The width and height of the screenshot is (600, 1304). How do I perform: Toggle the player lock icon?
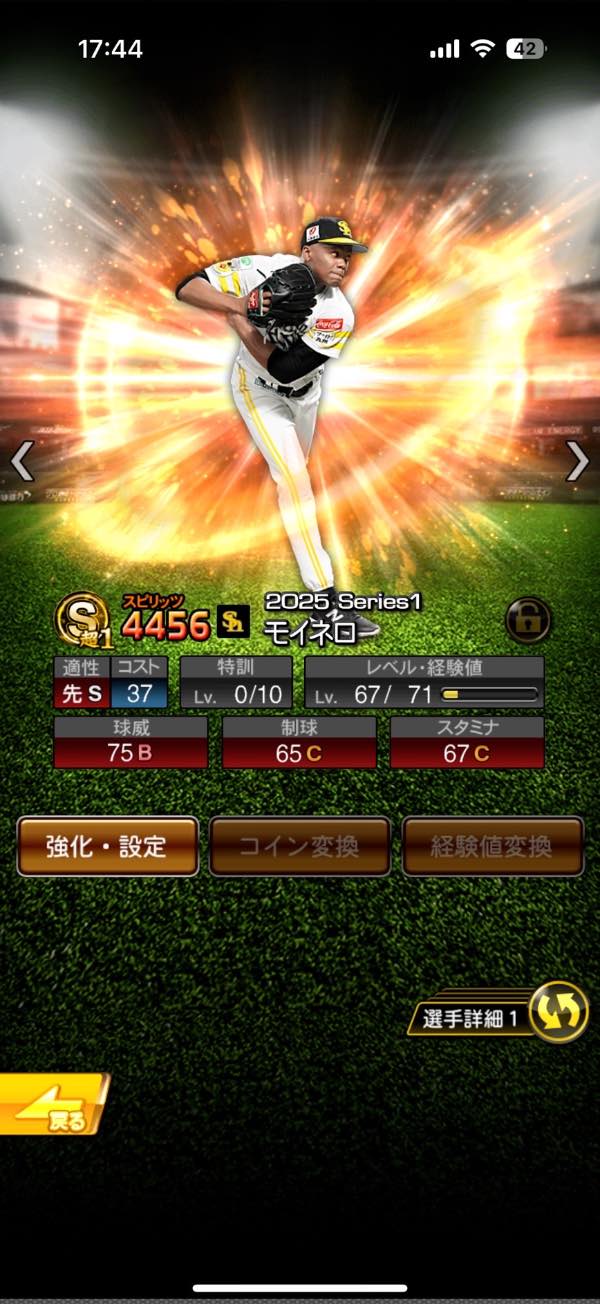point(528,620)
